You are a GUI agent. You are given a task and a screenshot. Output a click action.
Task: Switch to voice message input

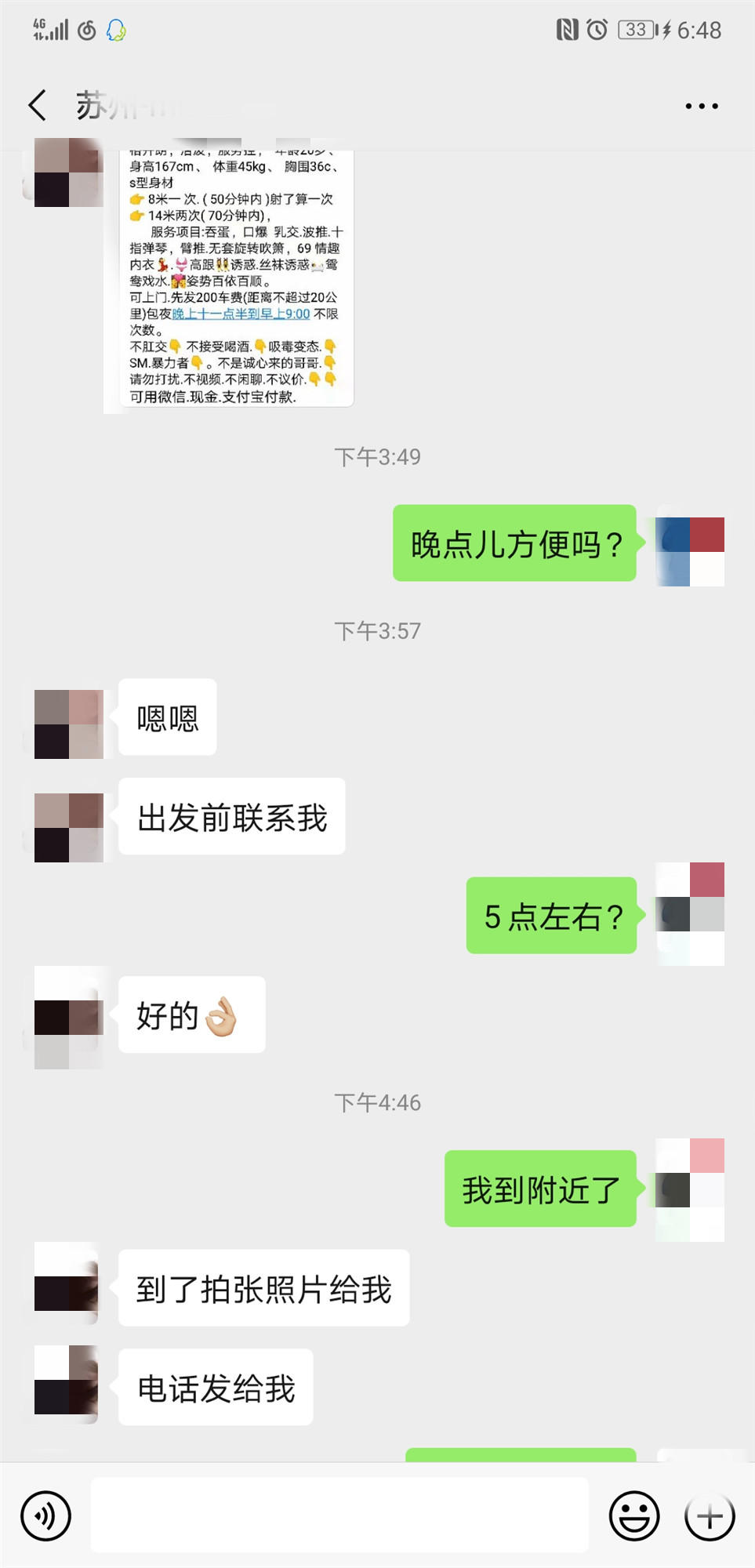(x=45, y=1515)
